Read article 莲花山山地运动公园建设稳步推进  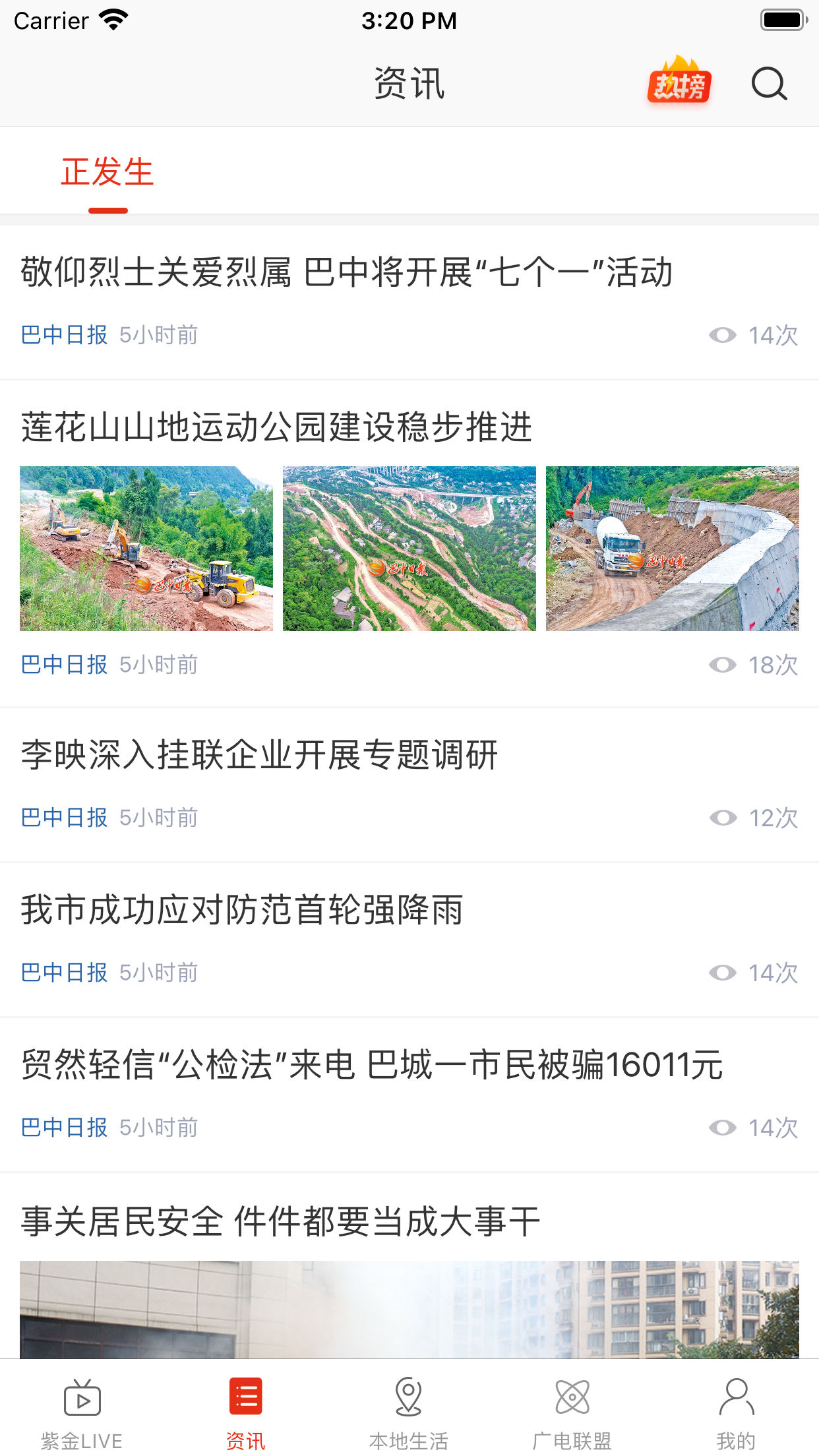tap(277, 427)
